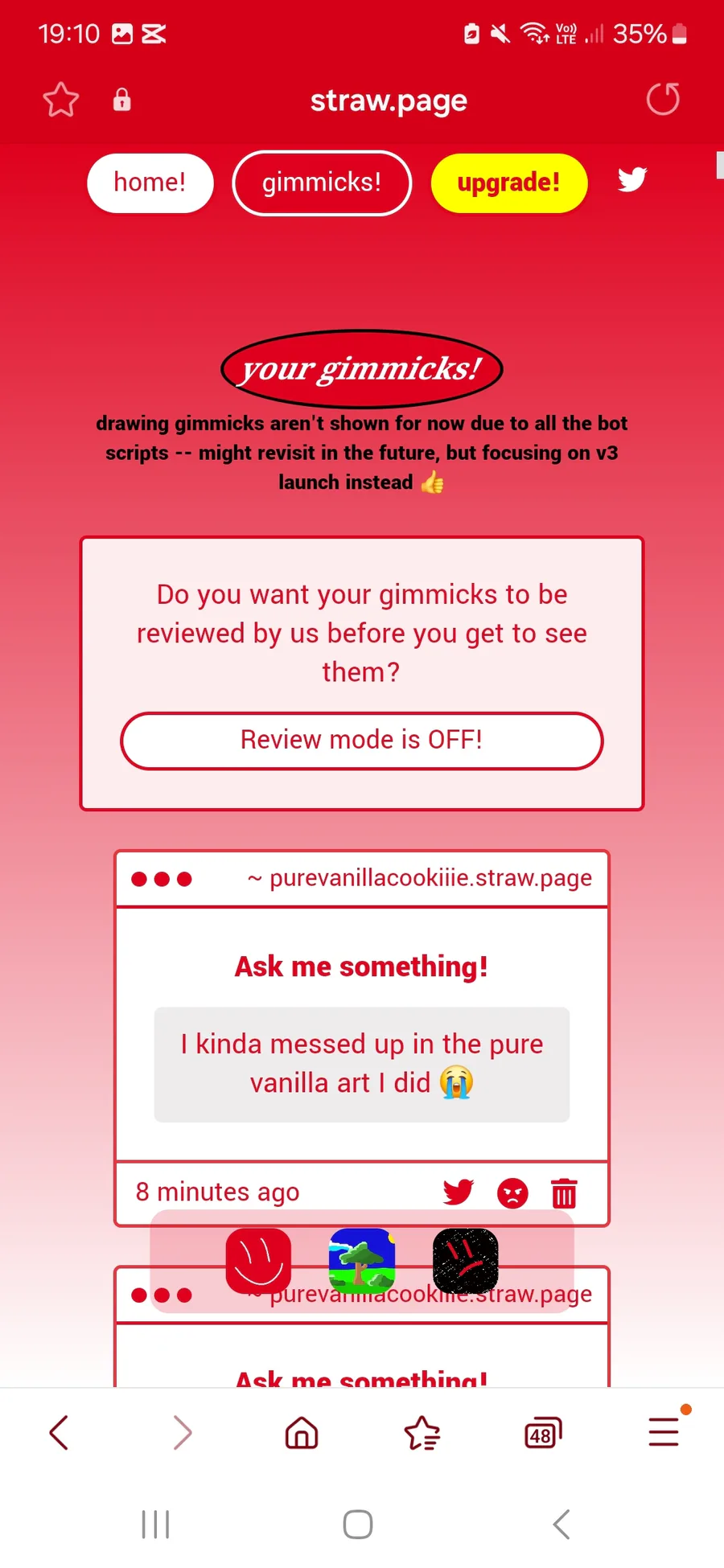Image resolution: width=724 pixels, height=1568 pixels.
Task: Open the Twitter bird link in header
Action: point(632,179)
